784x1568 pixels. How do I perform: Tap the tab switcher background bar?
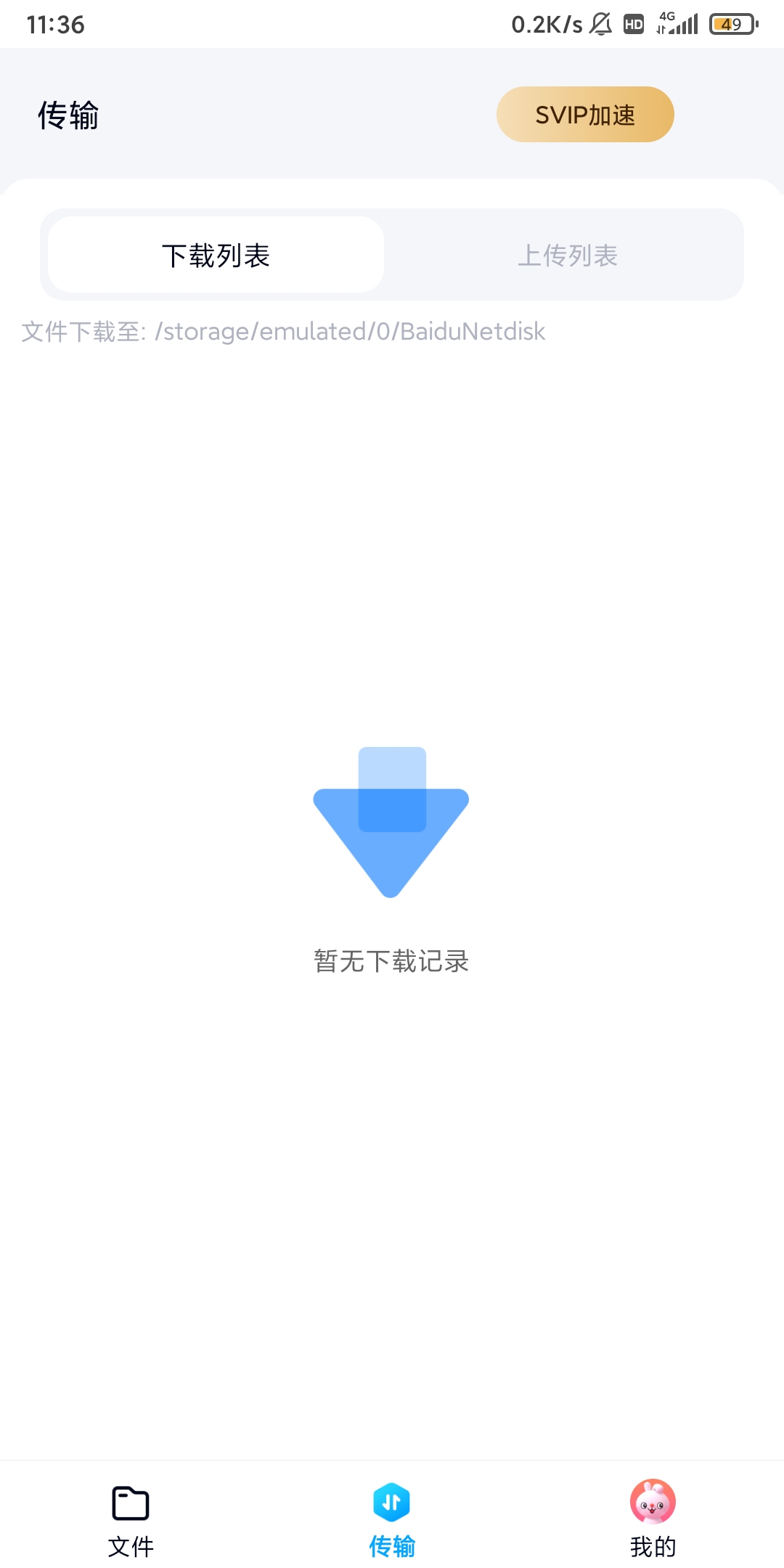coord(391,254)
